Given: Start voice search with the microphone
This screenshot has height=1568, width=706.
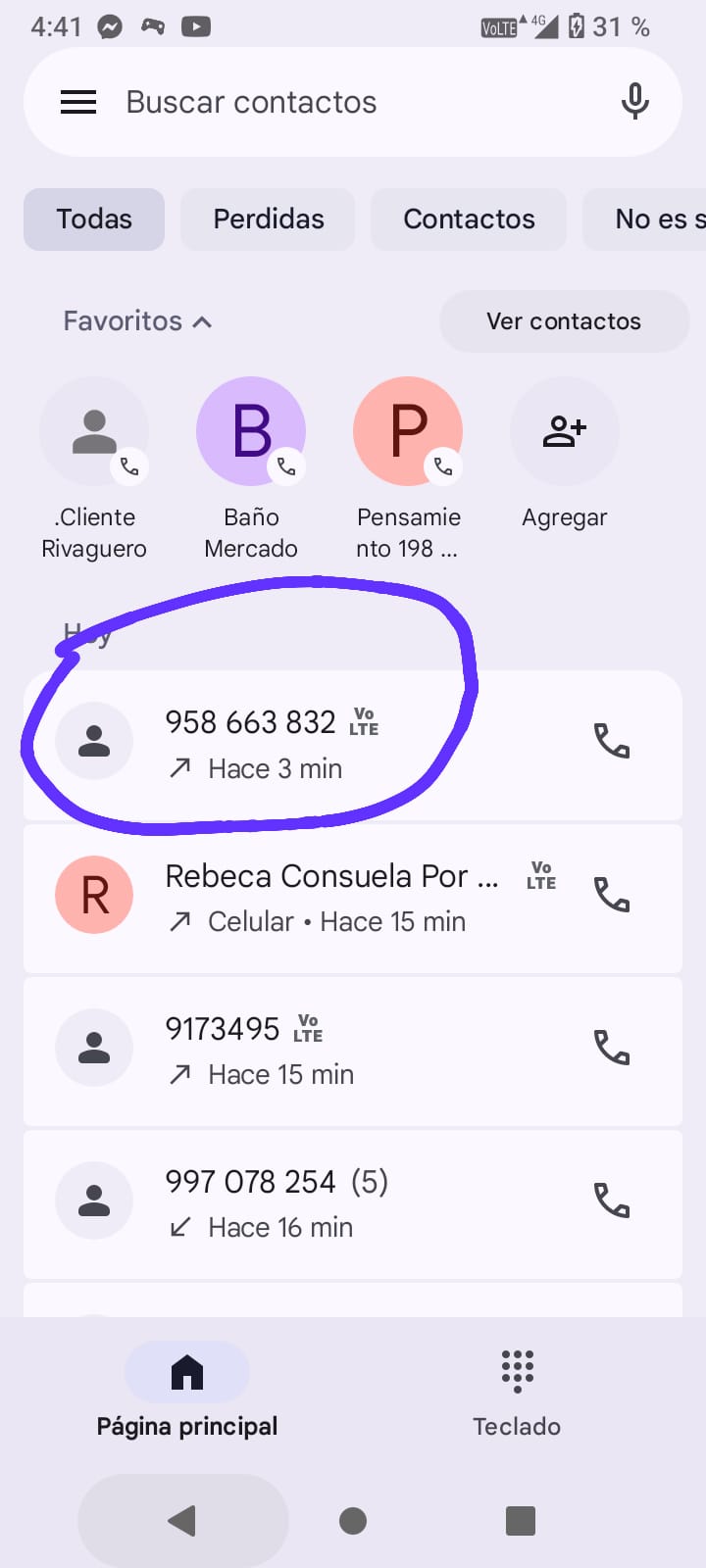Looking at the screenshot, I should point(634,102).
